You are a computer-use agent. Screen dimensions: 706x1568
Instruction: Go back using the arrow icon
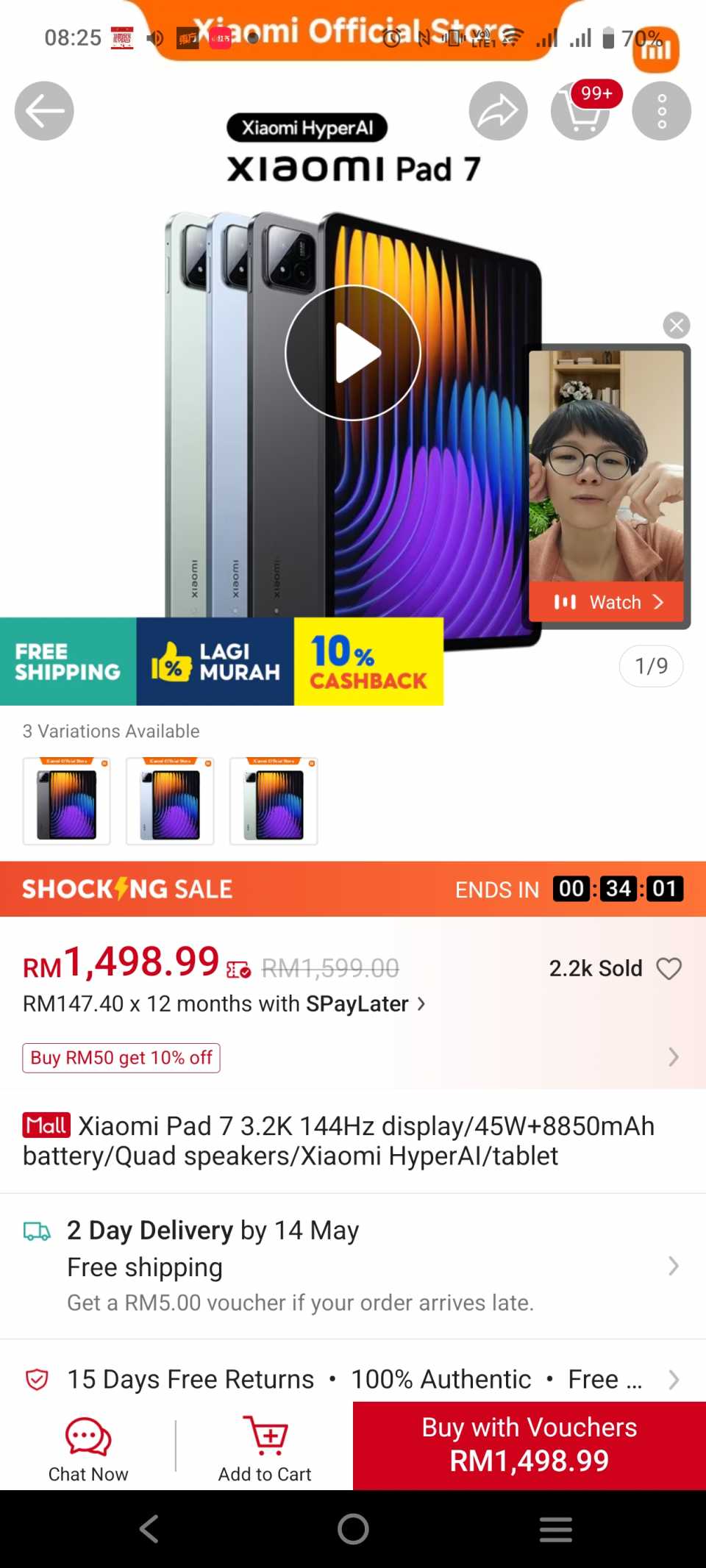click(x=44, y=111)
